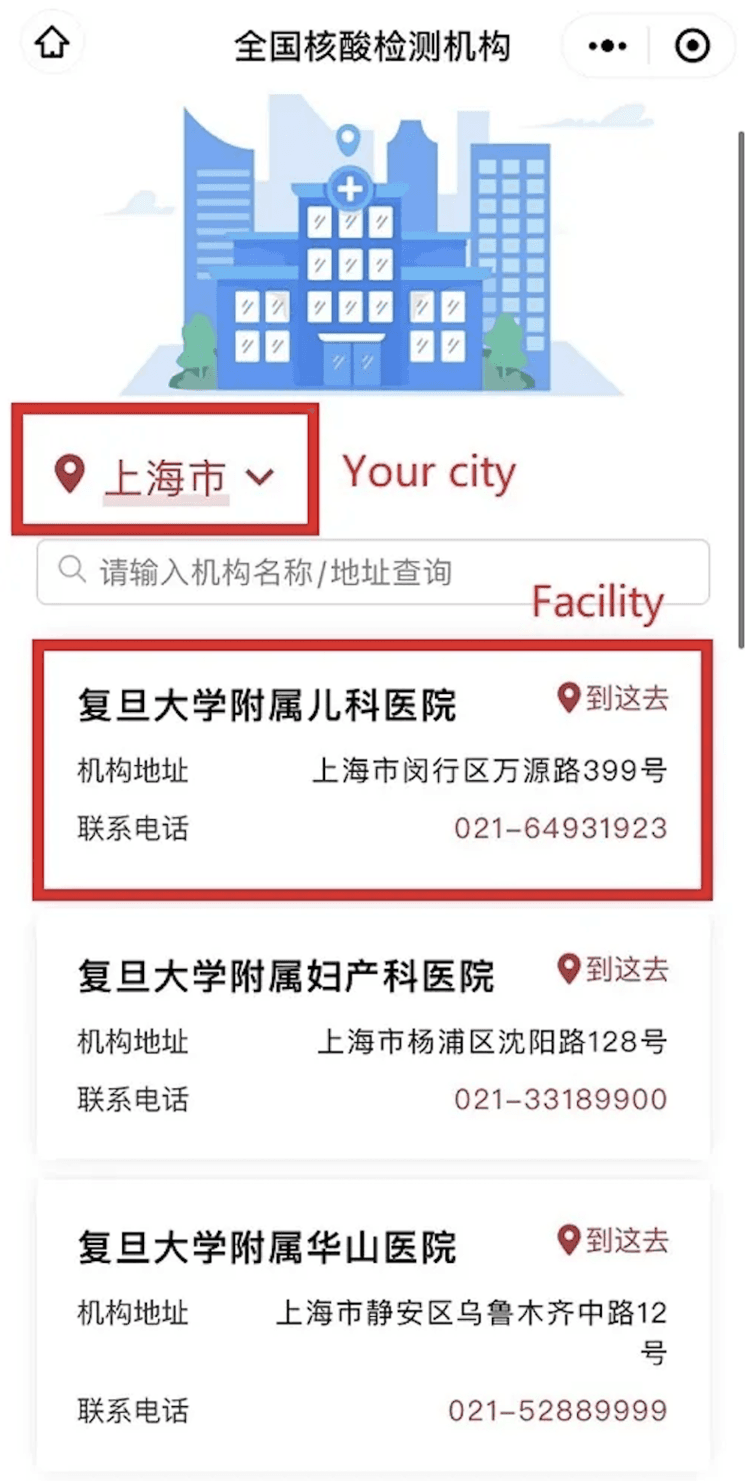
Task: Tap 到这去 for 复旦大学附属华山医院
Action: pos(613,1240)
